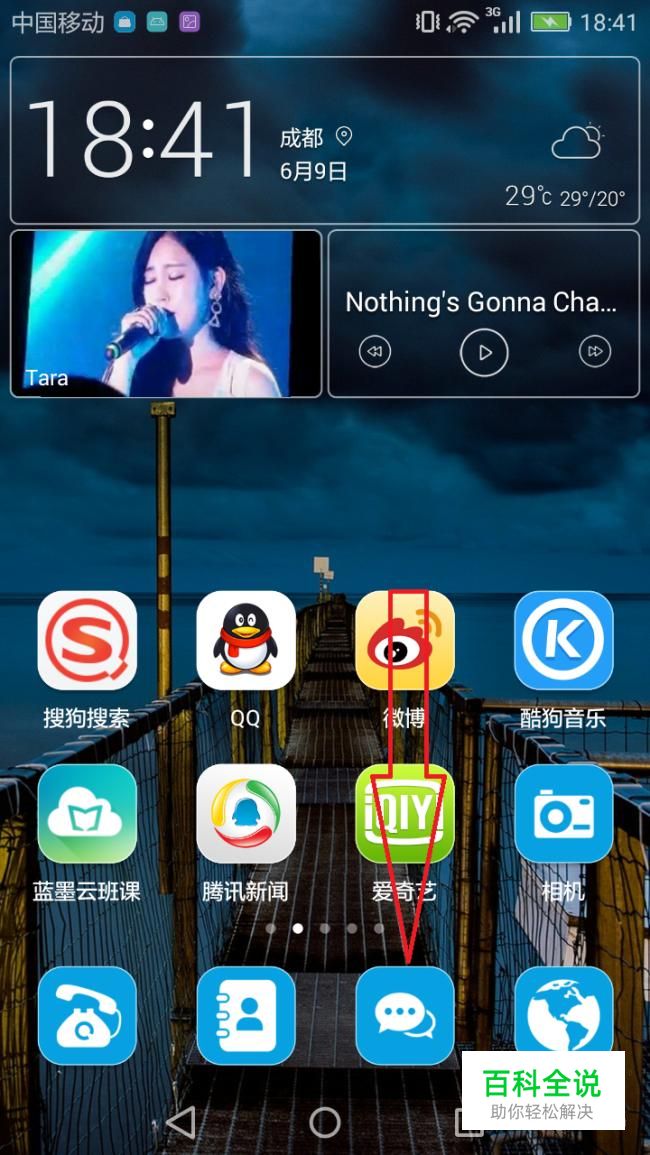The image size is (650, 1155).
Task: Launch the iQIYI video app
Action: point(405,814)
